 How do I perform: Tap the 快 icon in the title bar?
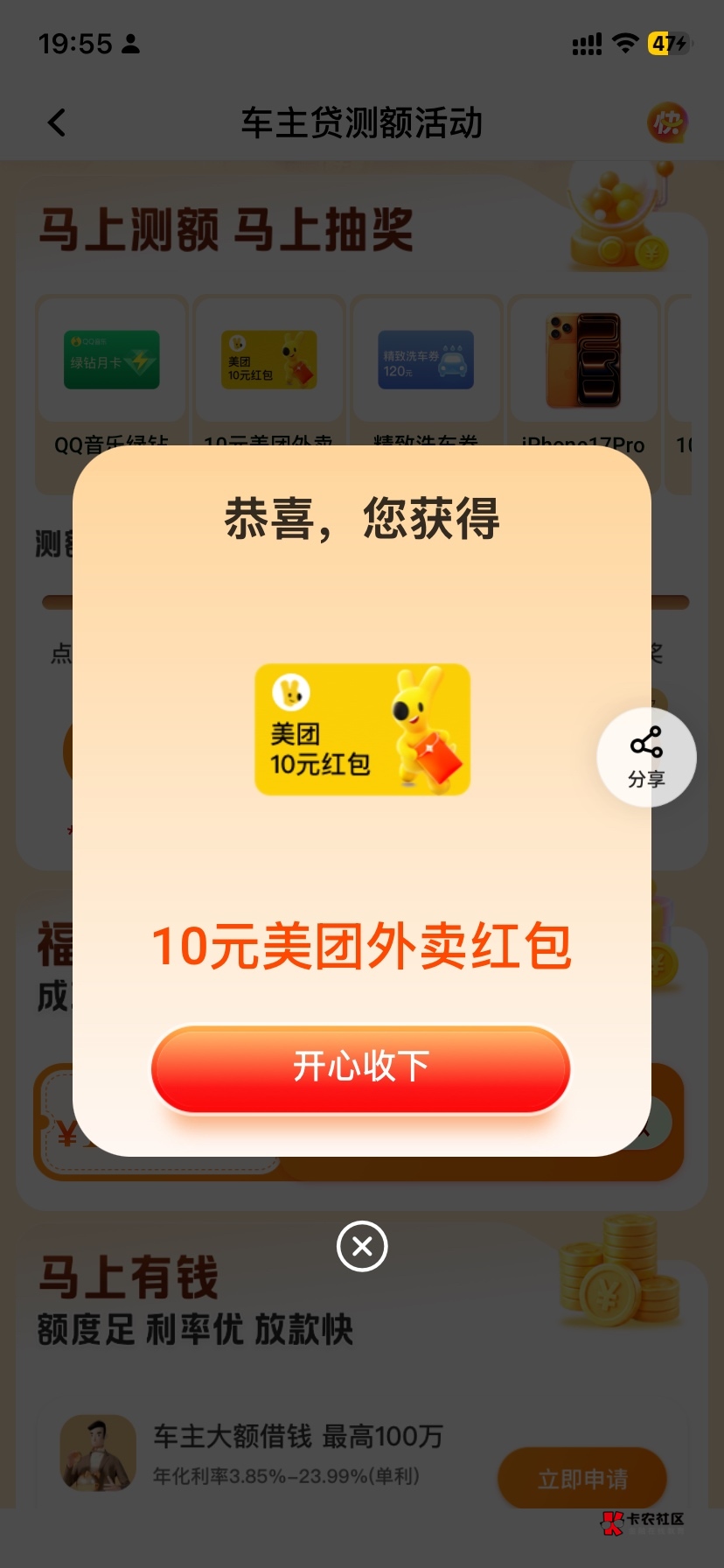point(668,122)
